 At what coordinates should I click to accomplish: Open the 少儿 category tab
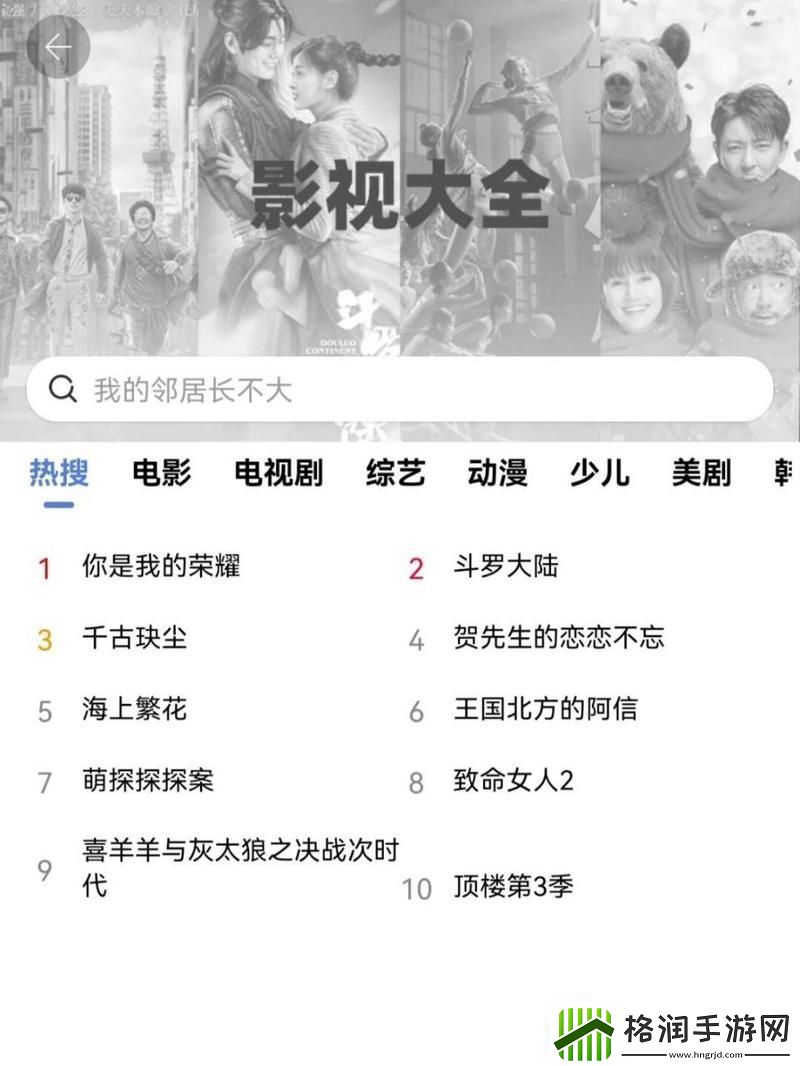tap(600, 475)
